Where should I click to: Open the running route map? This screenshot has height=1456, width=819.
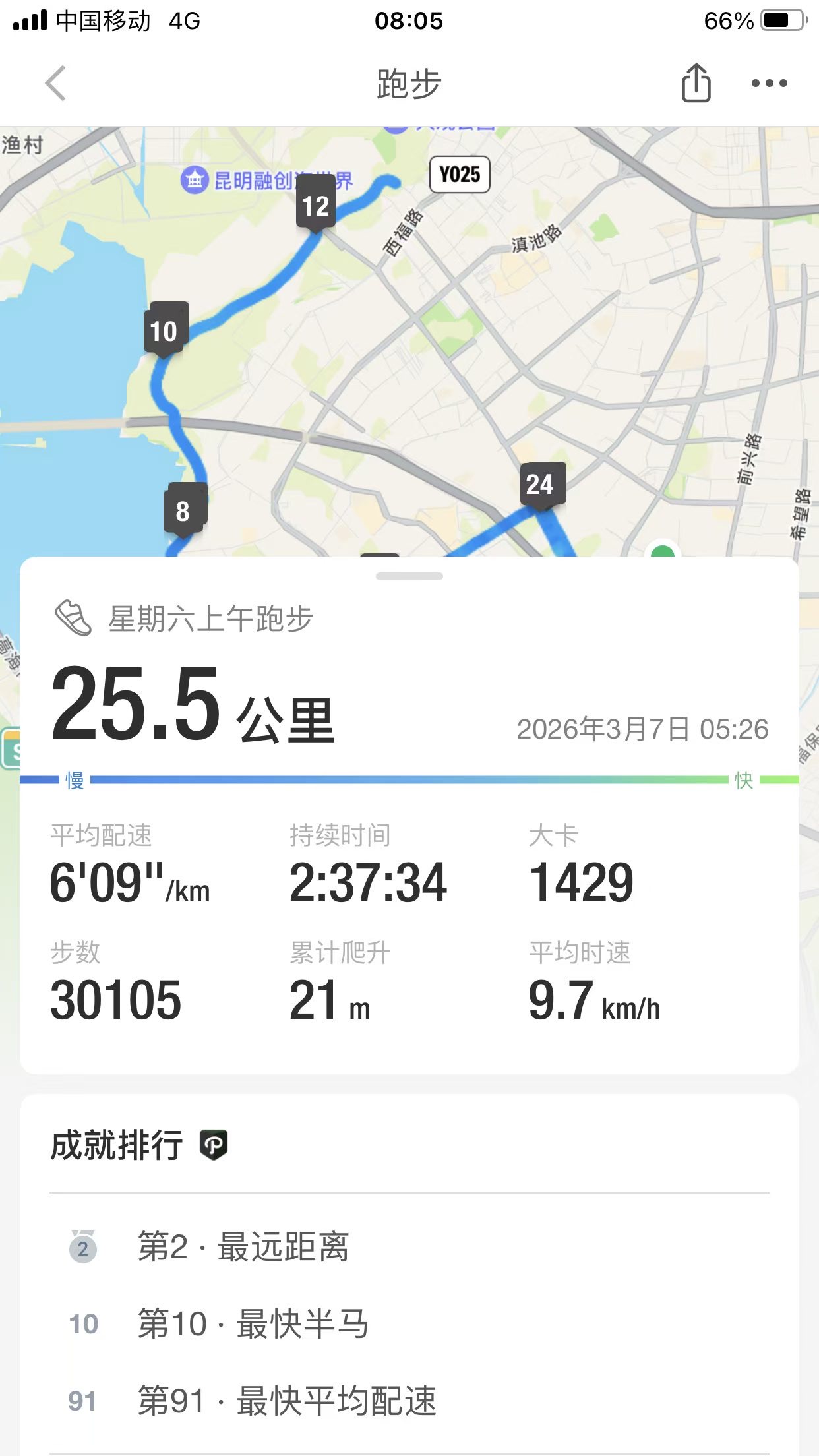pos(409,343)
